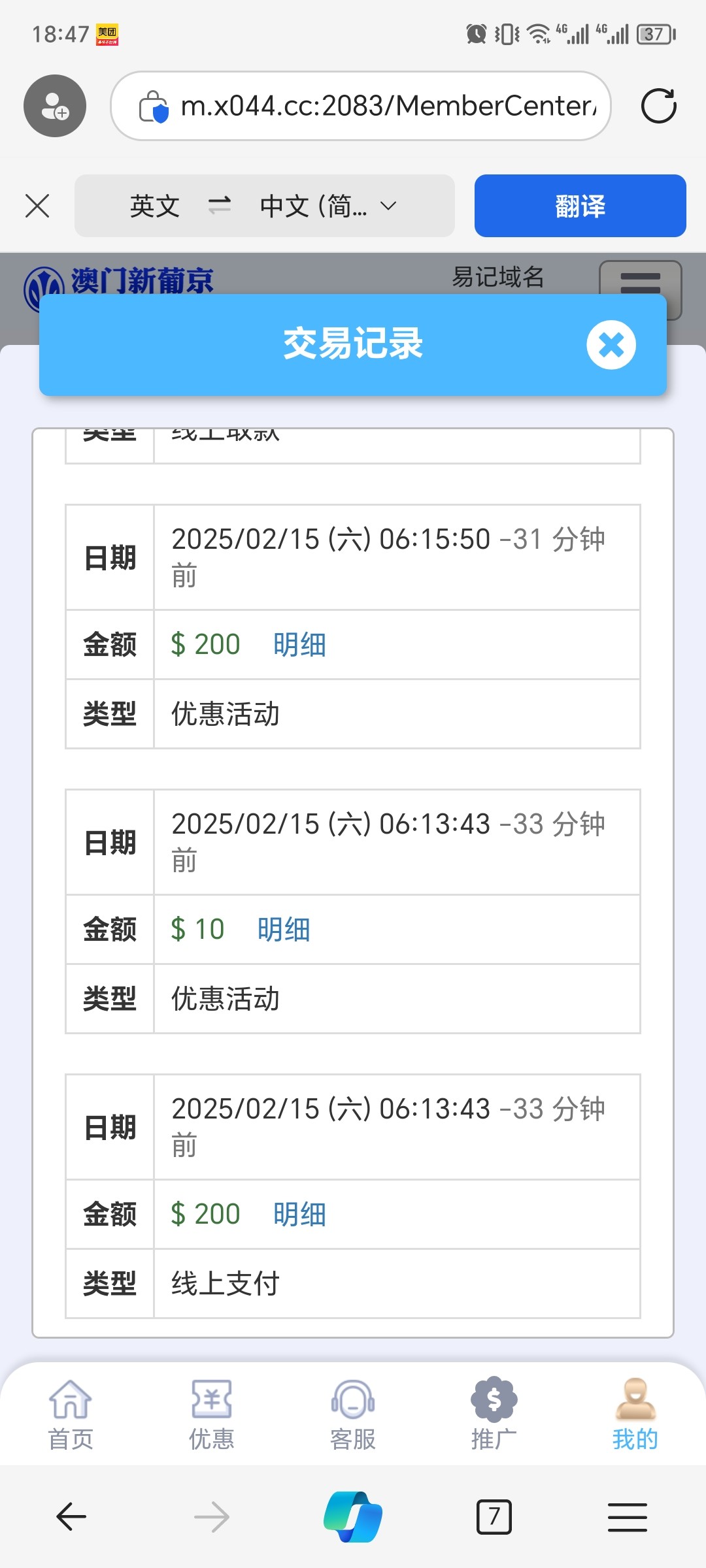Expand the 中文 target language dropdown
This screenshot has height=1568, width=706.
tap(328, 206)
